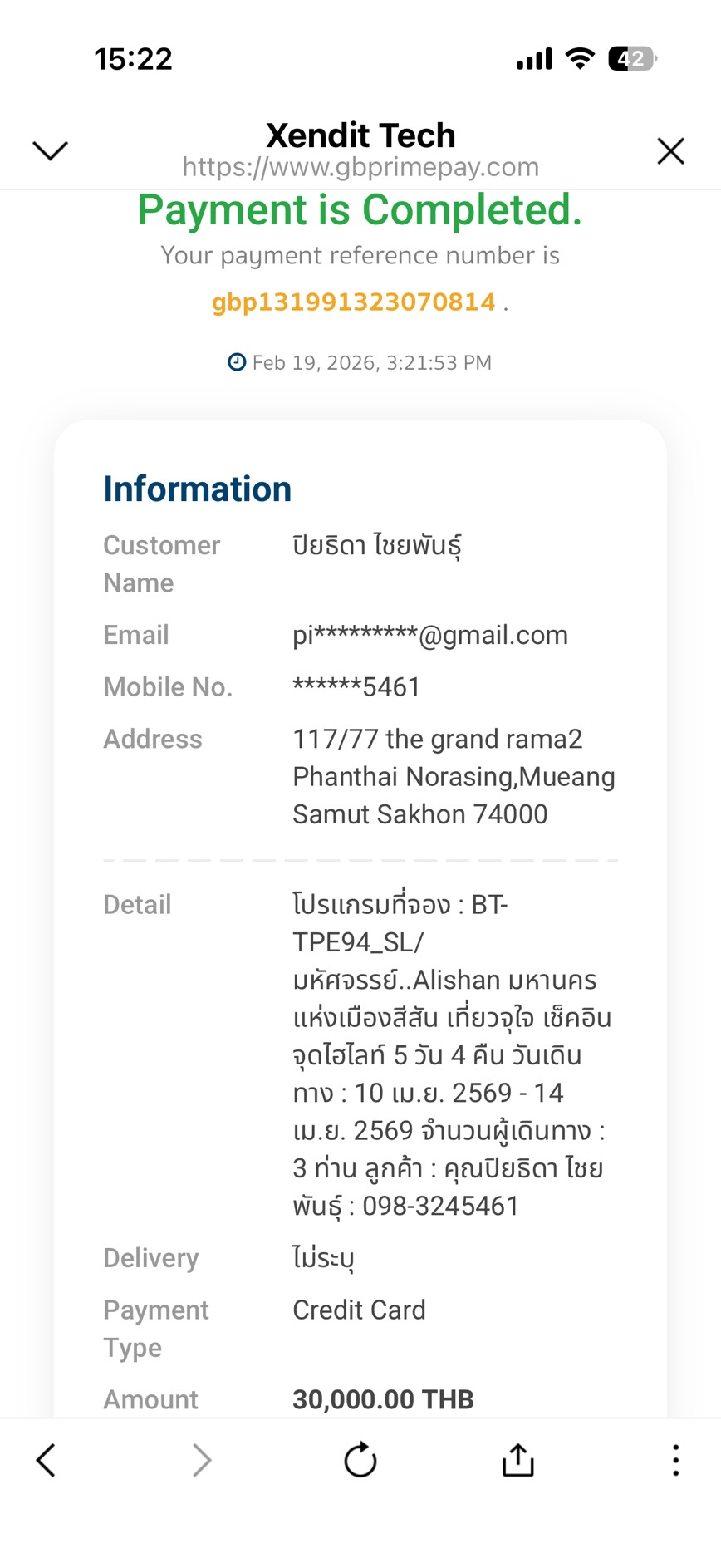Reload the payment confirmation page
The image size is (721, 1568).
pyautogui.click(x=360, y=1460)
